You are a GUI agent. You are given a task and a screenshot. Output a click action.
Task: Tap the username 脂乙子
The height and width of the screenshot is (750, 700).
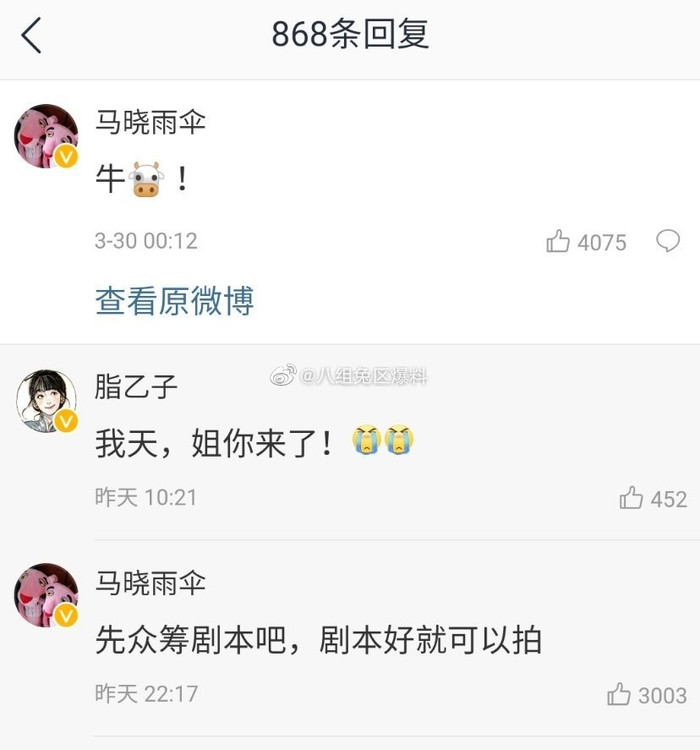coord(137,386)
